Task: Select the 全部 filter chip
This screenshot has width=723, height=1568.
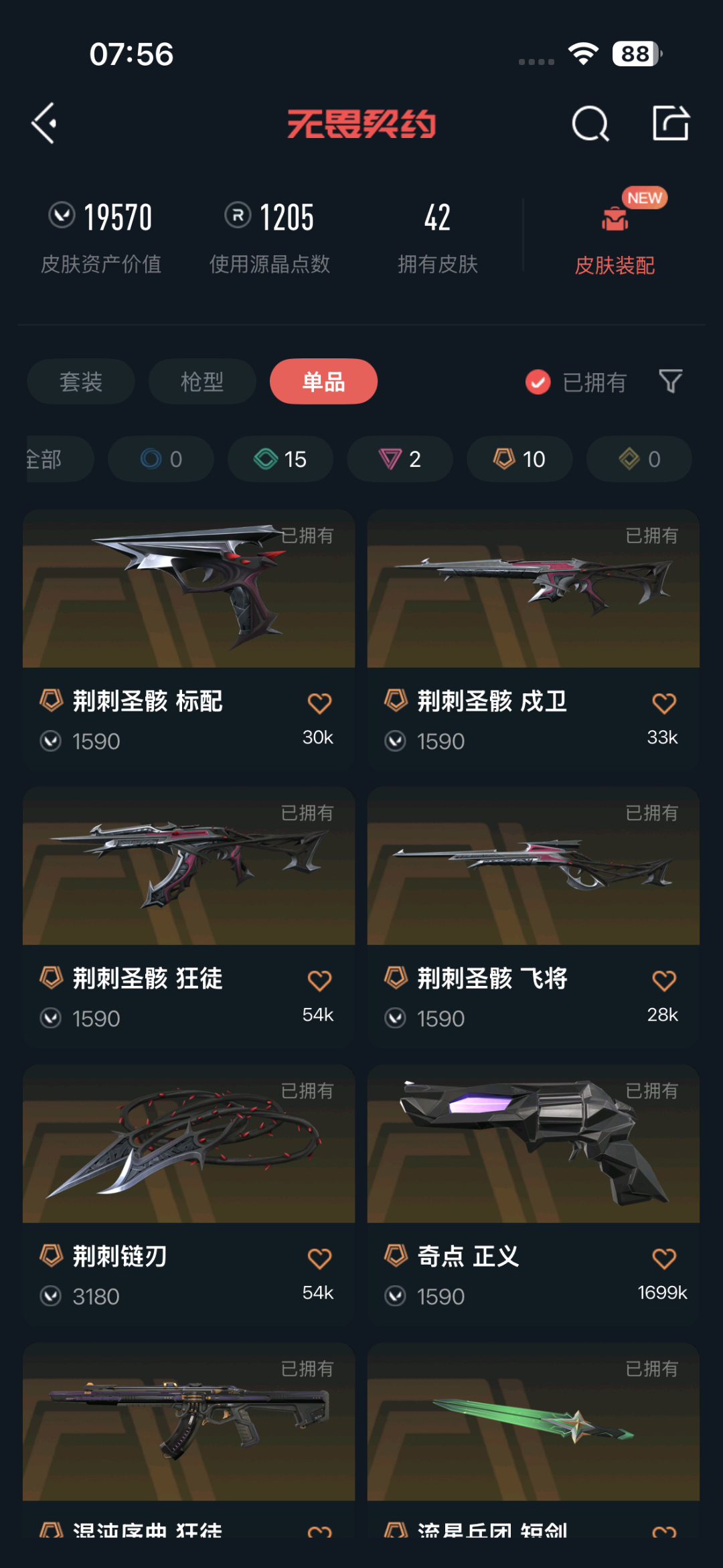Action: point(59,459)
